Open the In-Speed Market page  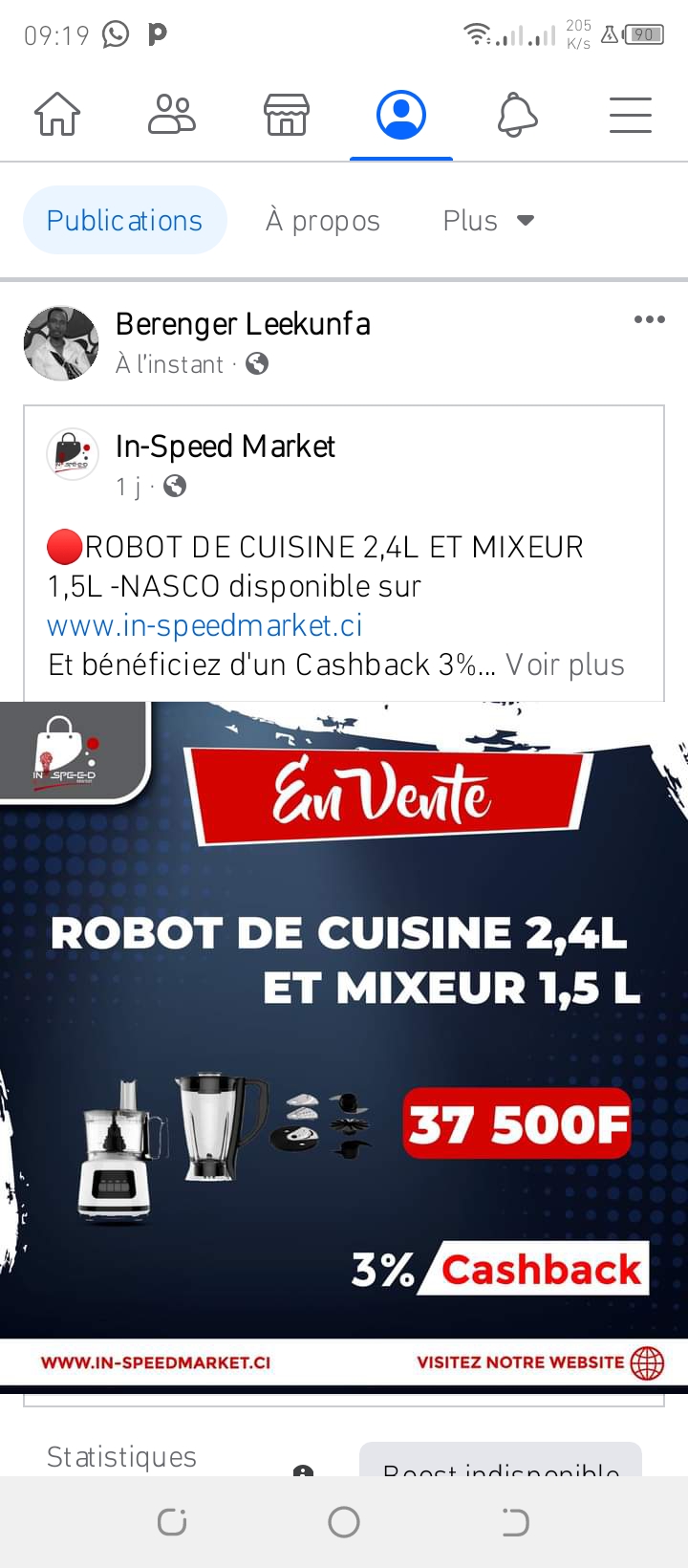coord(225,446)
